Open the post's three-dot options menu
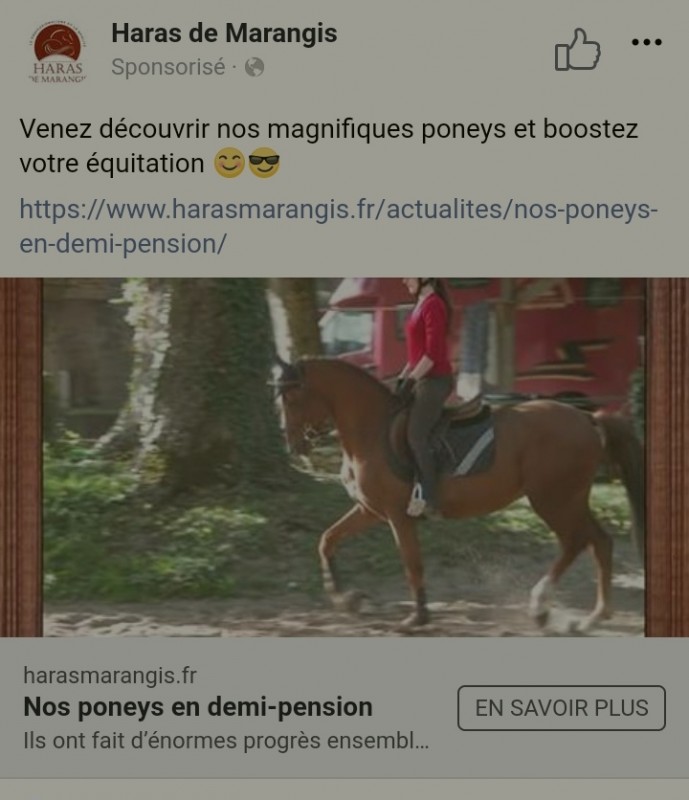The image size is (689, 800). pos(646,43)
